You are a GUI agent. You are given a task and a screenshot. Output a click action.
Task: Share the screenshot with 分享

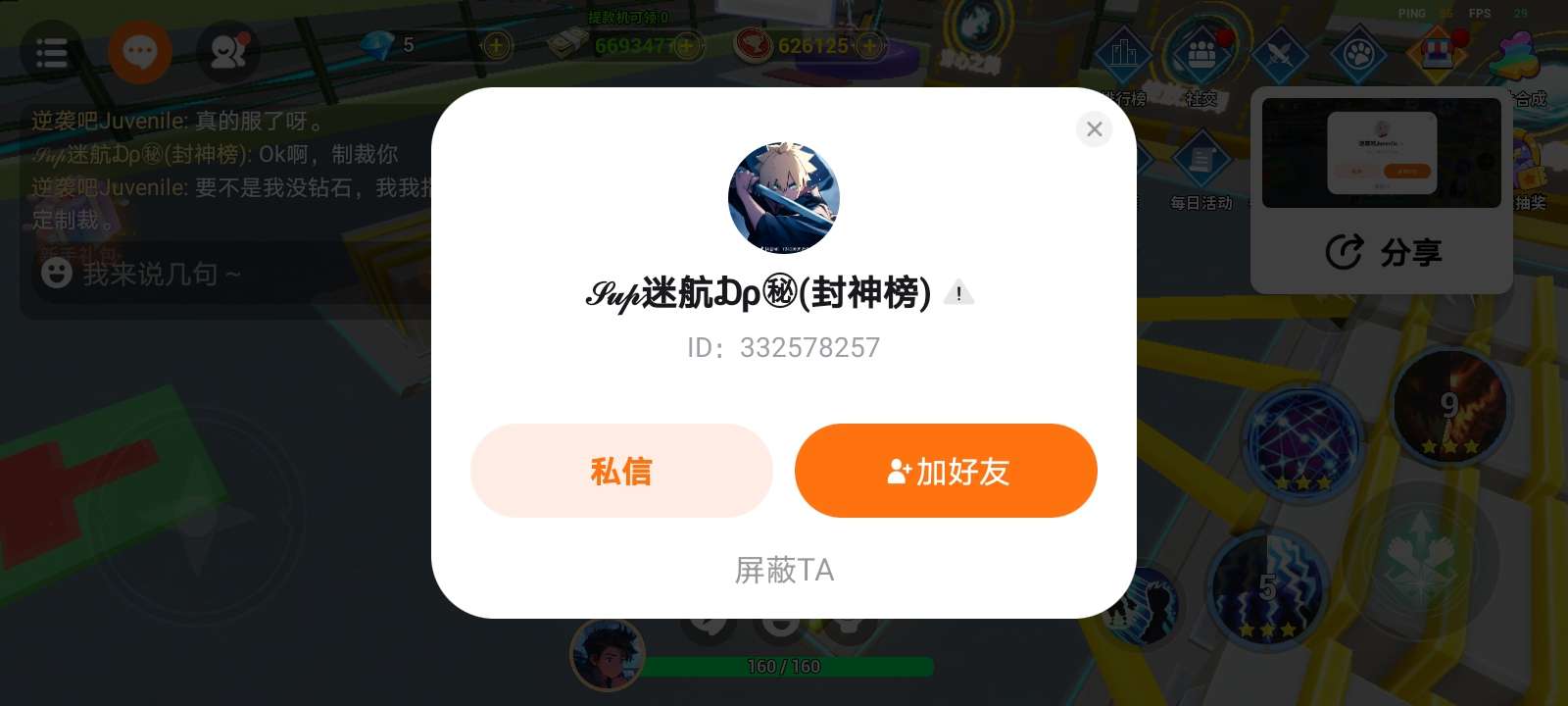point(1382,252)
